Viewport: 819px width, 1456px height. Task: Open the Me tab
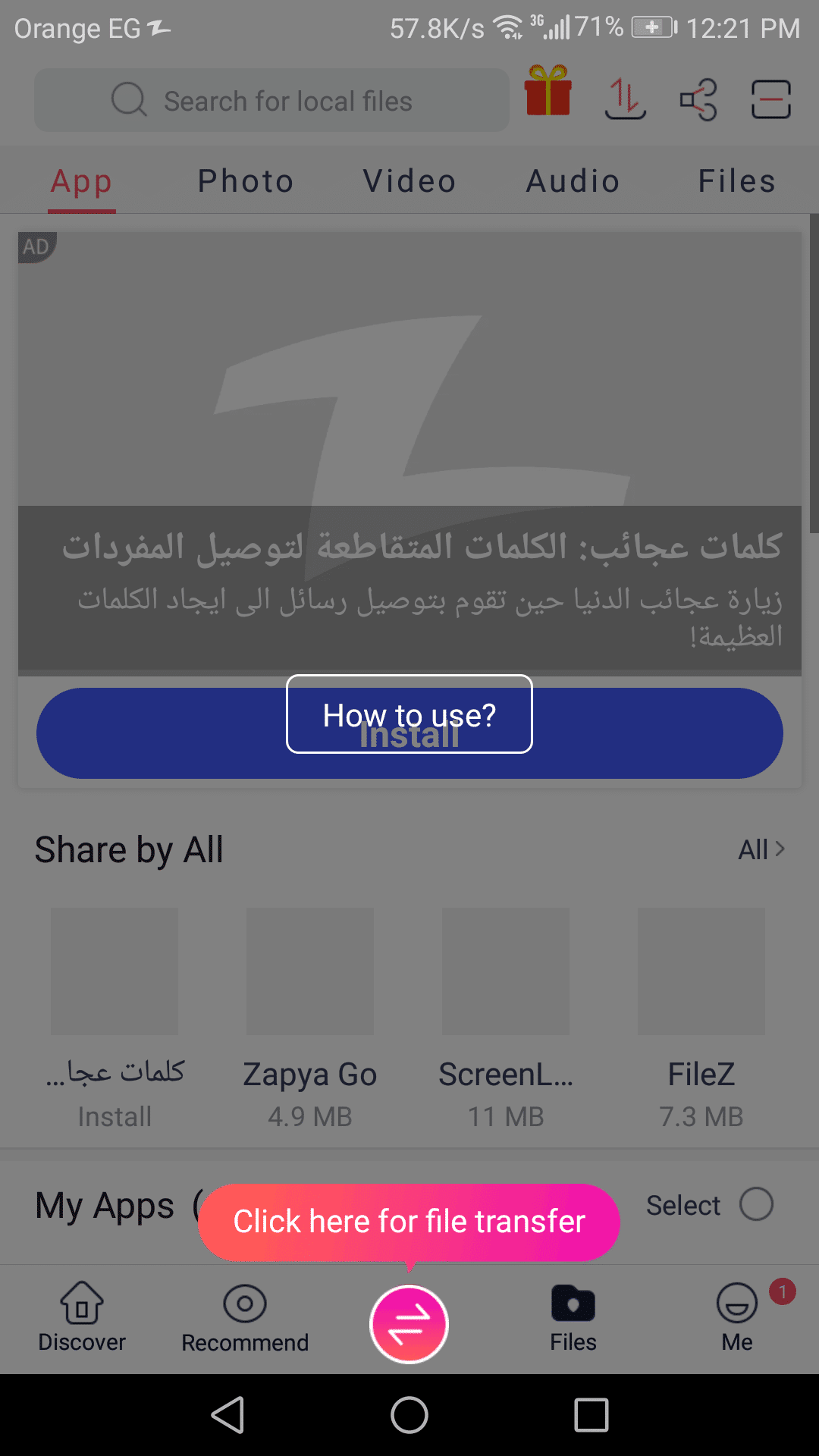click(737, 1316)
